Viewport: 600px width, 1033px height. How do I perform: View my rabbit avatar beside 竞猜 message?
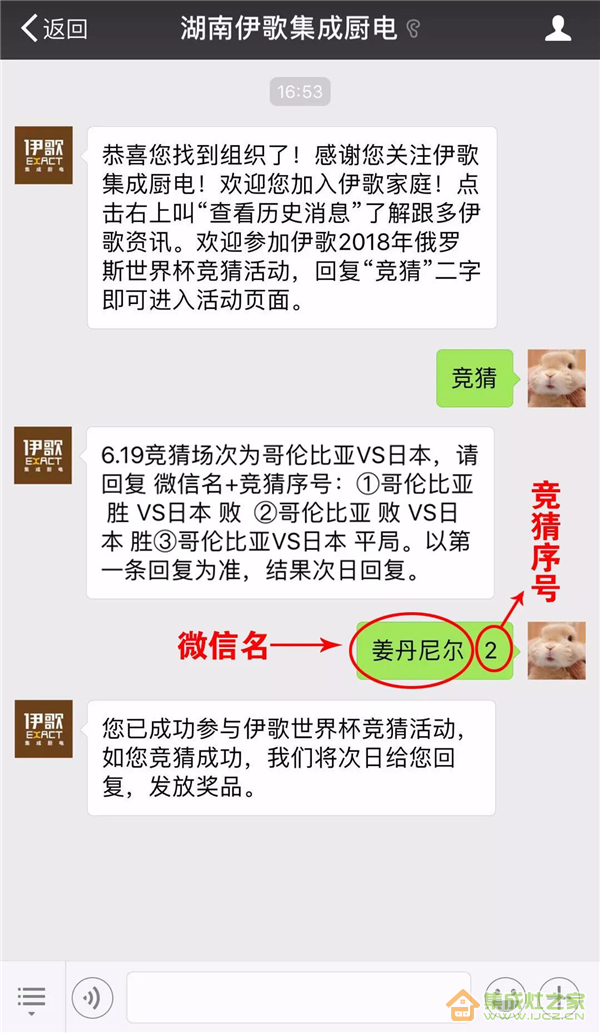pos(556,377)
